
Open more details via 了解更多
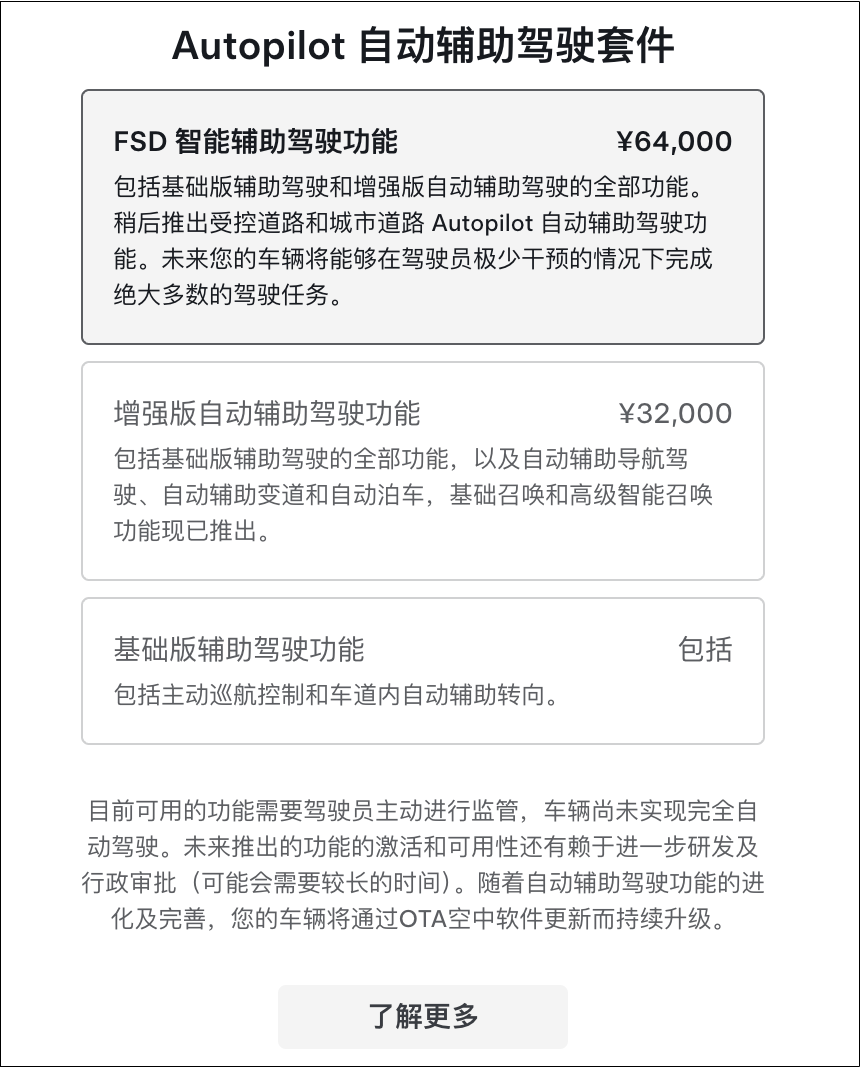pyautogui.click(x=425, y=1015)
